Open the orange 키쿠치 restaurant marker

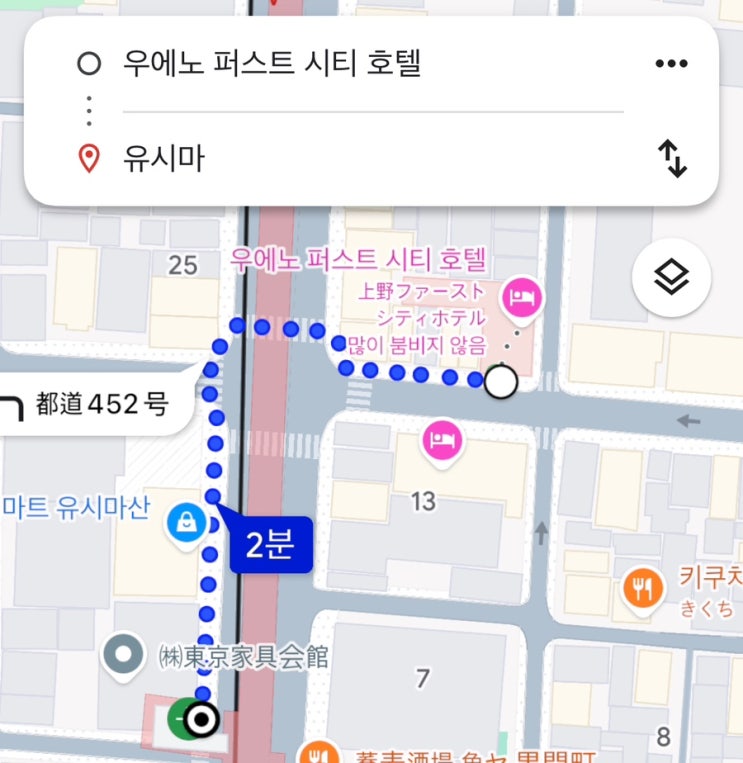tap(642, 590)
